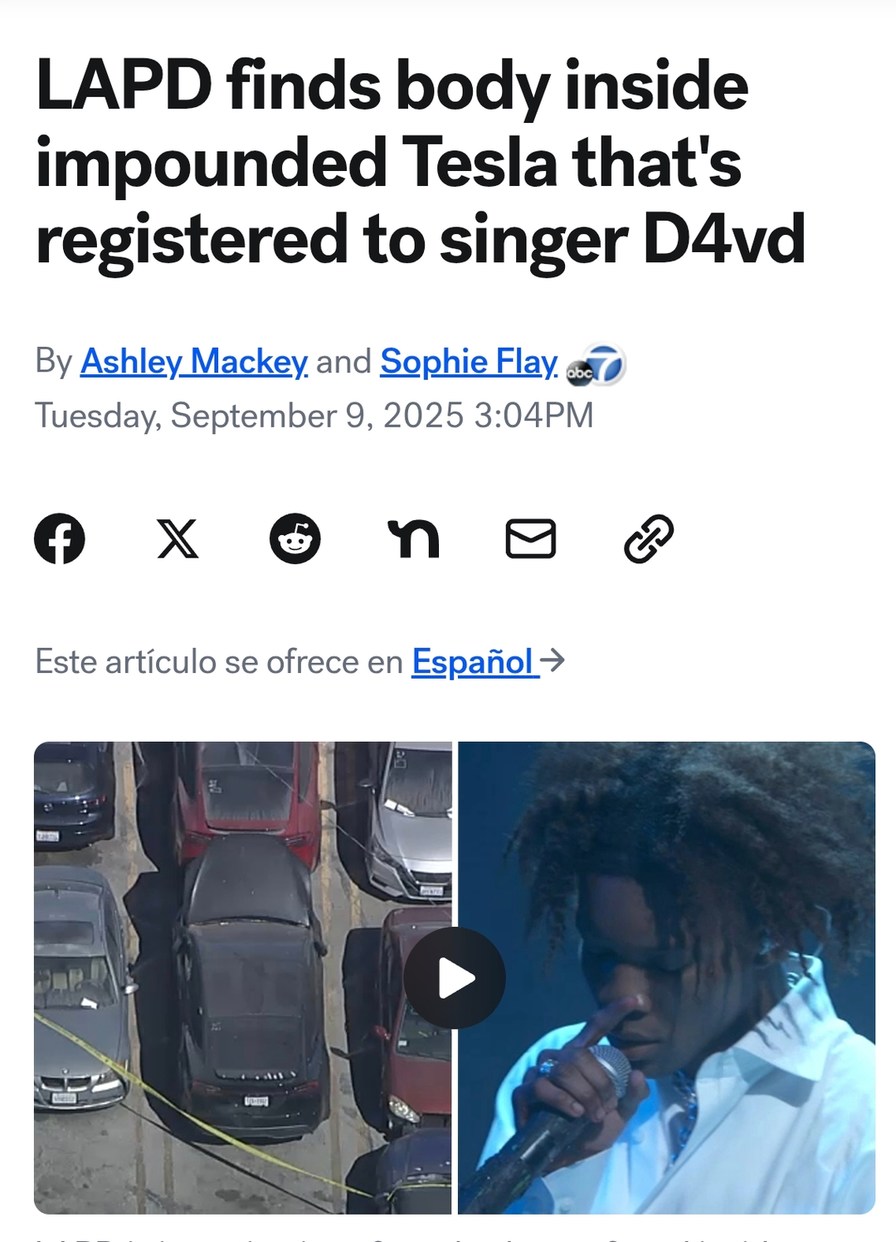Copy the article link
This screenshot has width=896, height=1242.
(x=648, y=539)
